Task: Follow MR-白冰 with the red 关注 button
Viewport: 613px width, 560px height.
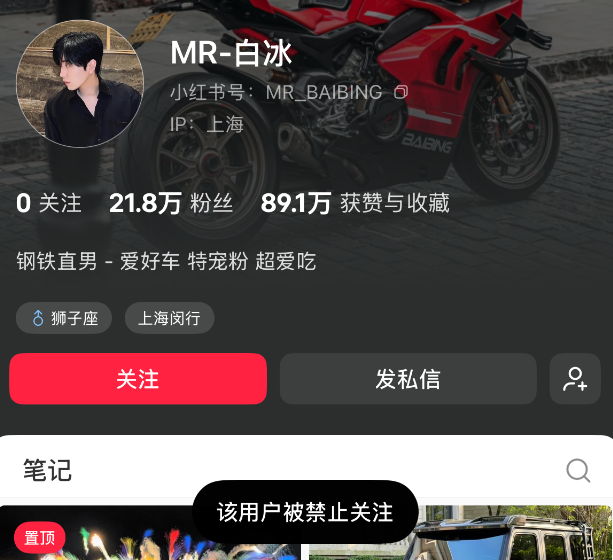Action: click(x=138, y=379)
